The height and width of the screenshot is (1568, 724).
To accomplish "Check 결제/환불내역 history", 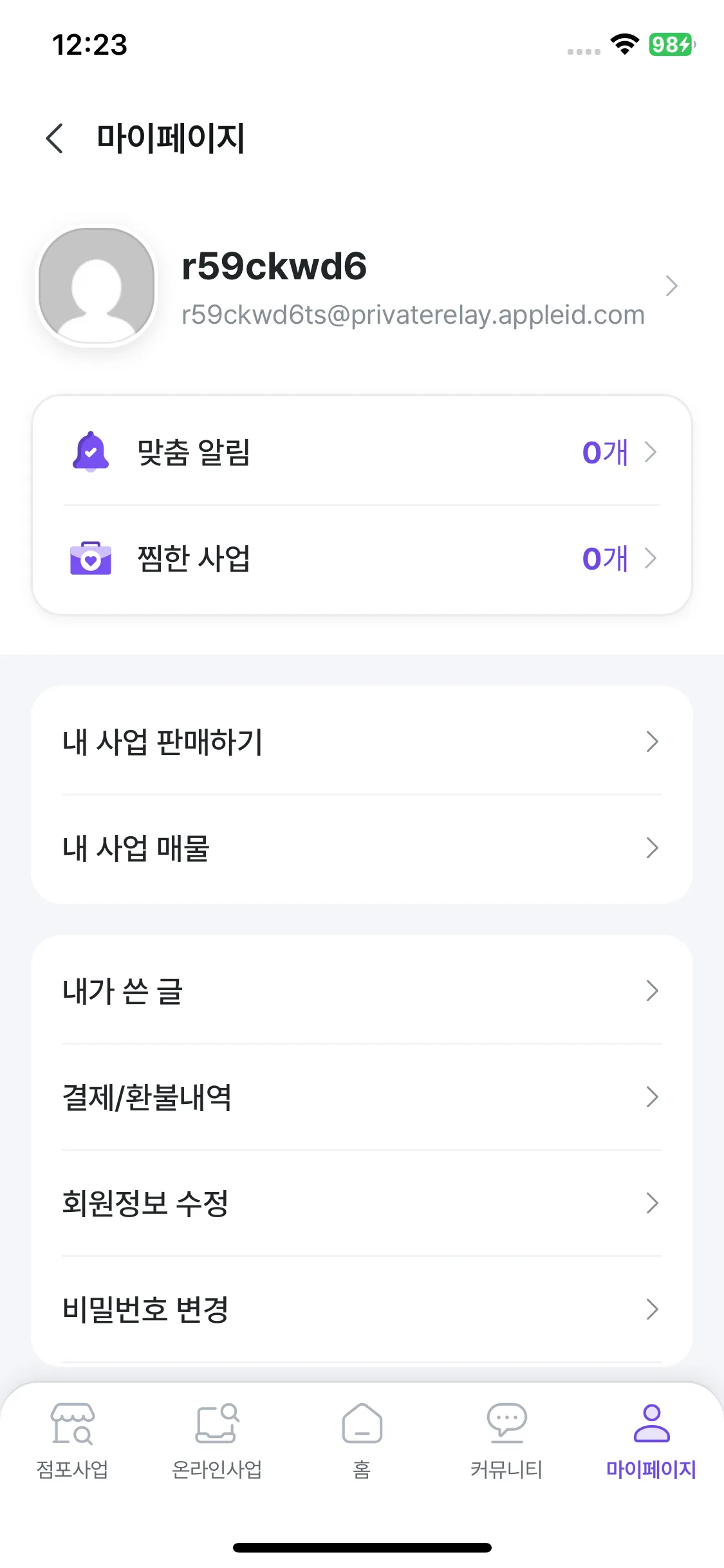I will pos(362,1097).
